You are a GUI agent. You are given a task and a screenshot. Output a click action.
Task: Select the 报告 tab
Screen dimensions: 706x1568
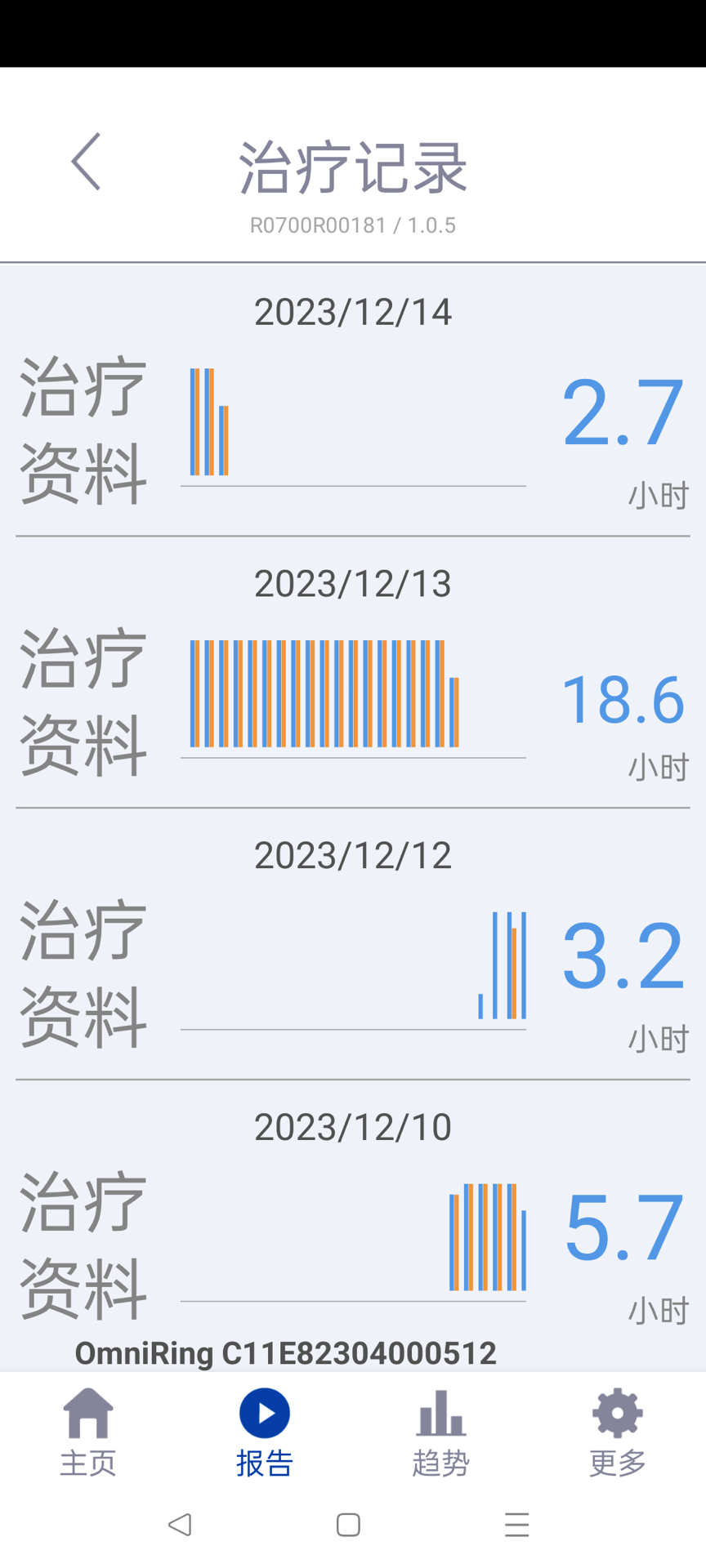pyautogui.click(x=265, y=1432)
